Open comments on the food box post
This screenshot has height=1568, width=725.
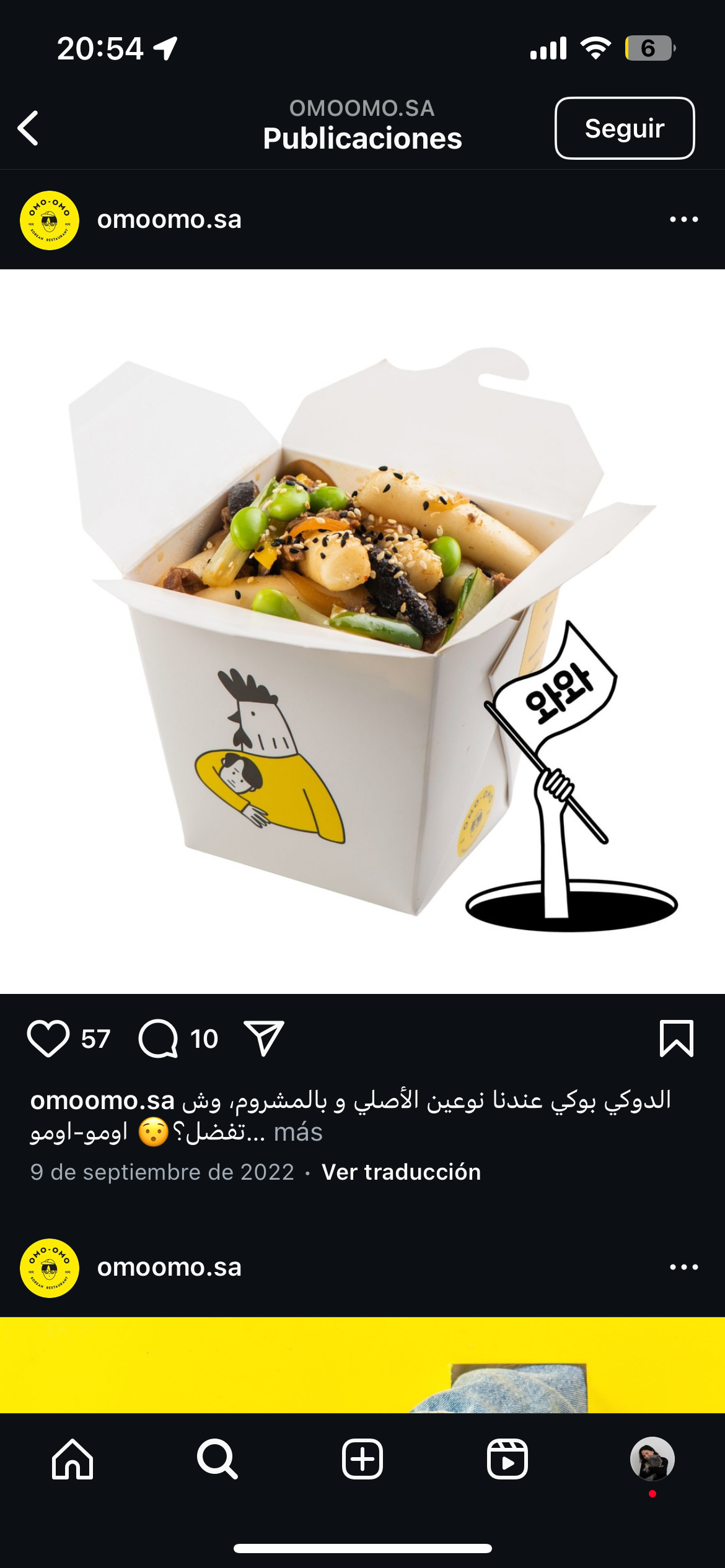tap(159, 1039)
